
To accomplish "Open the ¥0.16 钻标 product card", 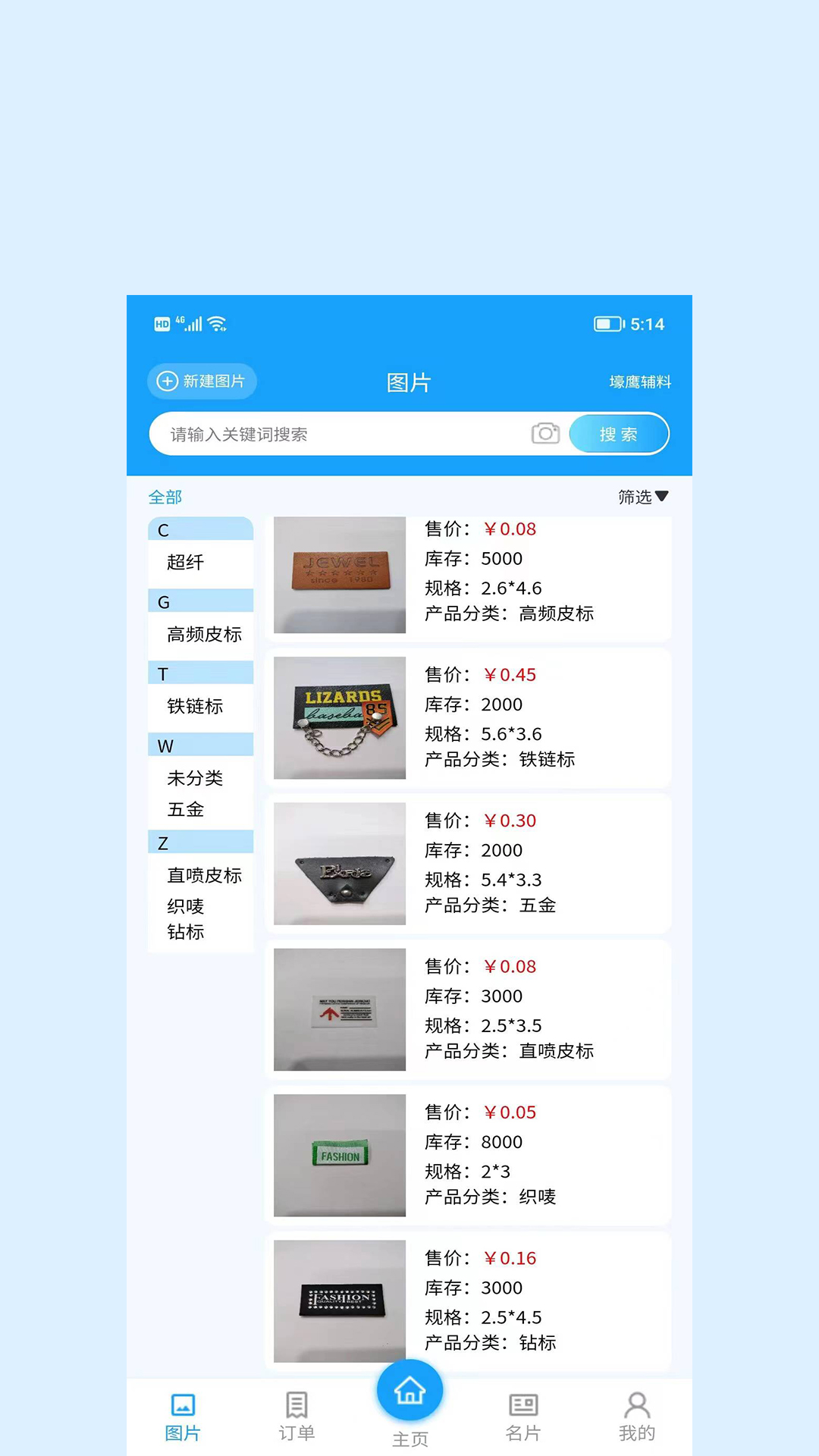I will pyautogui.click(x=468, y=1301).
